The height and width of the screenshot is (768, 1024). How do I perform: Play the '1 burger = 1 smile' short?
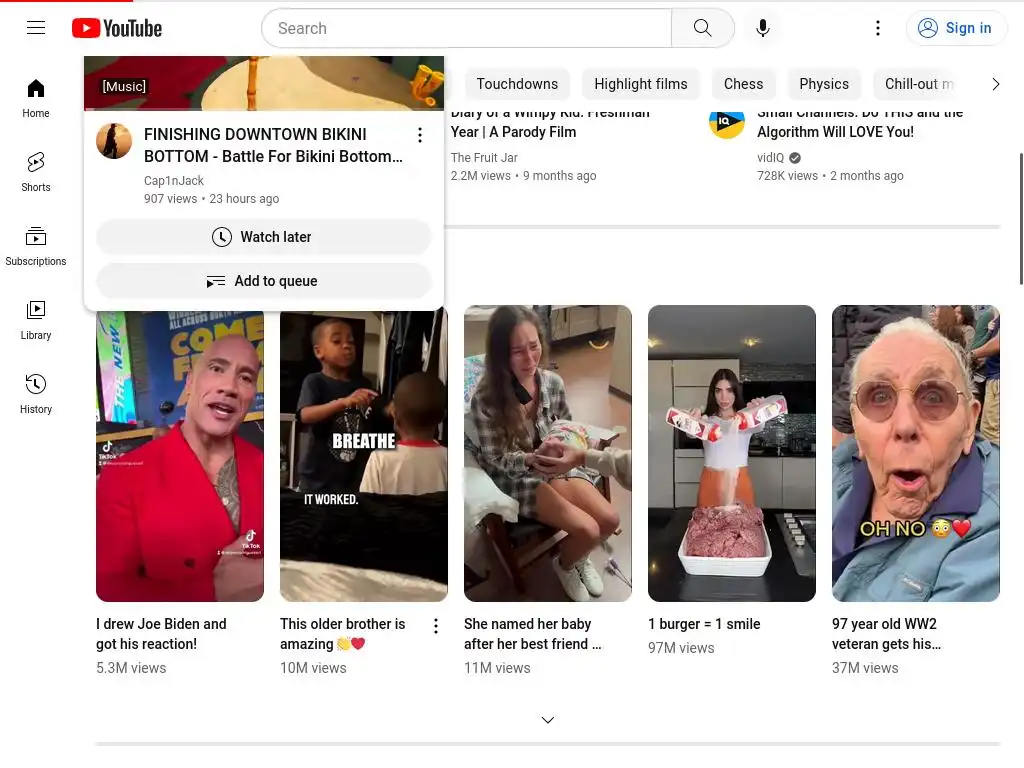click(732, 453)
